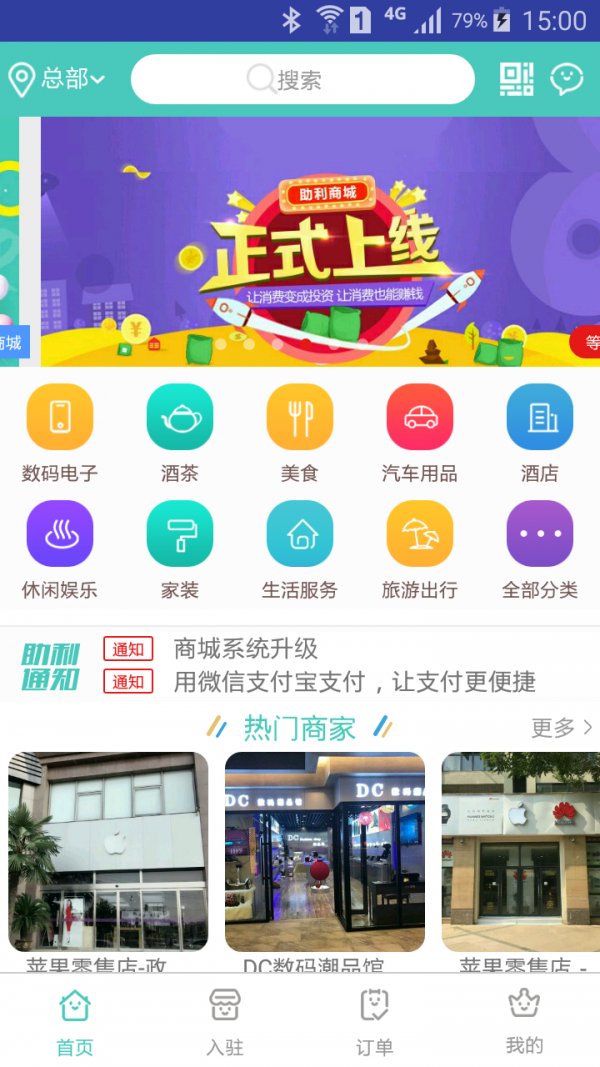The height and width of the screenshot is (1067, 600).
Task: View 更多 popular merchants
Action: (562, 727)
